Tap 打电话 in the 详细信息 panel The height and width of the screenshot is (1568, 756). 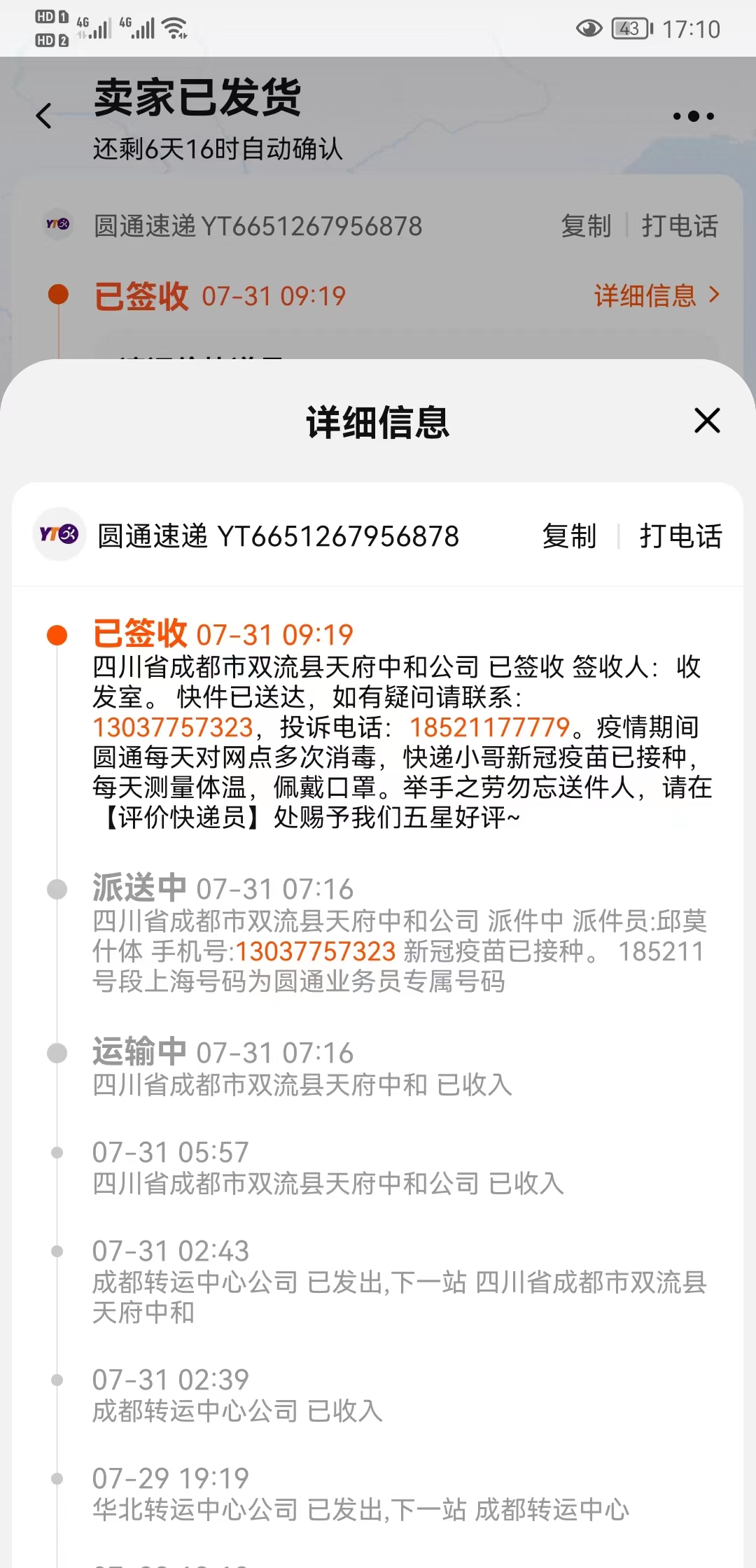point(680,536)
